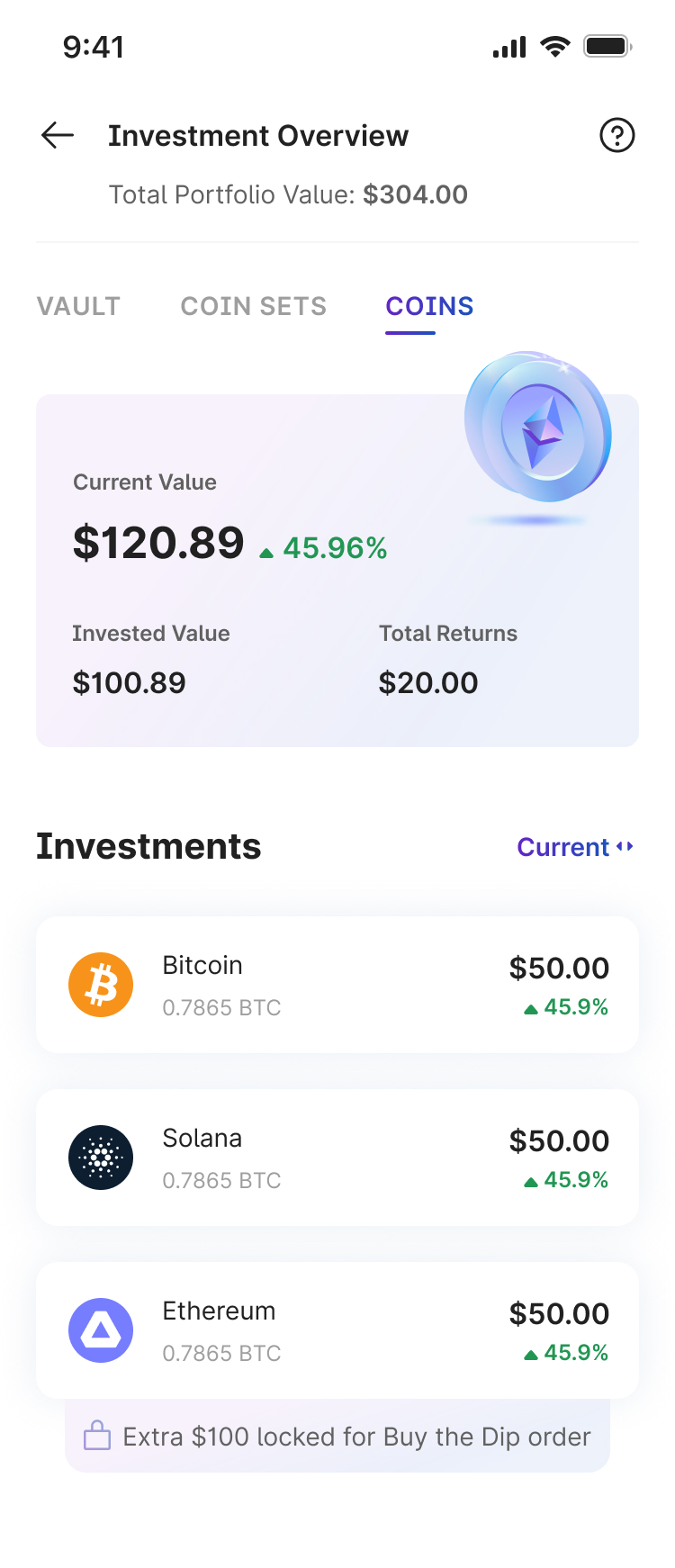The height and width of the screenshot is (1568, 675).
Task: Open the COIN SETS tab
Action: [254, 306]
